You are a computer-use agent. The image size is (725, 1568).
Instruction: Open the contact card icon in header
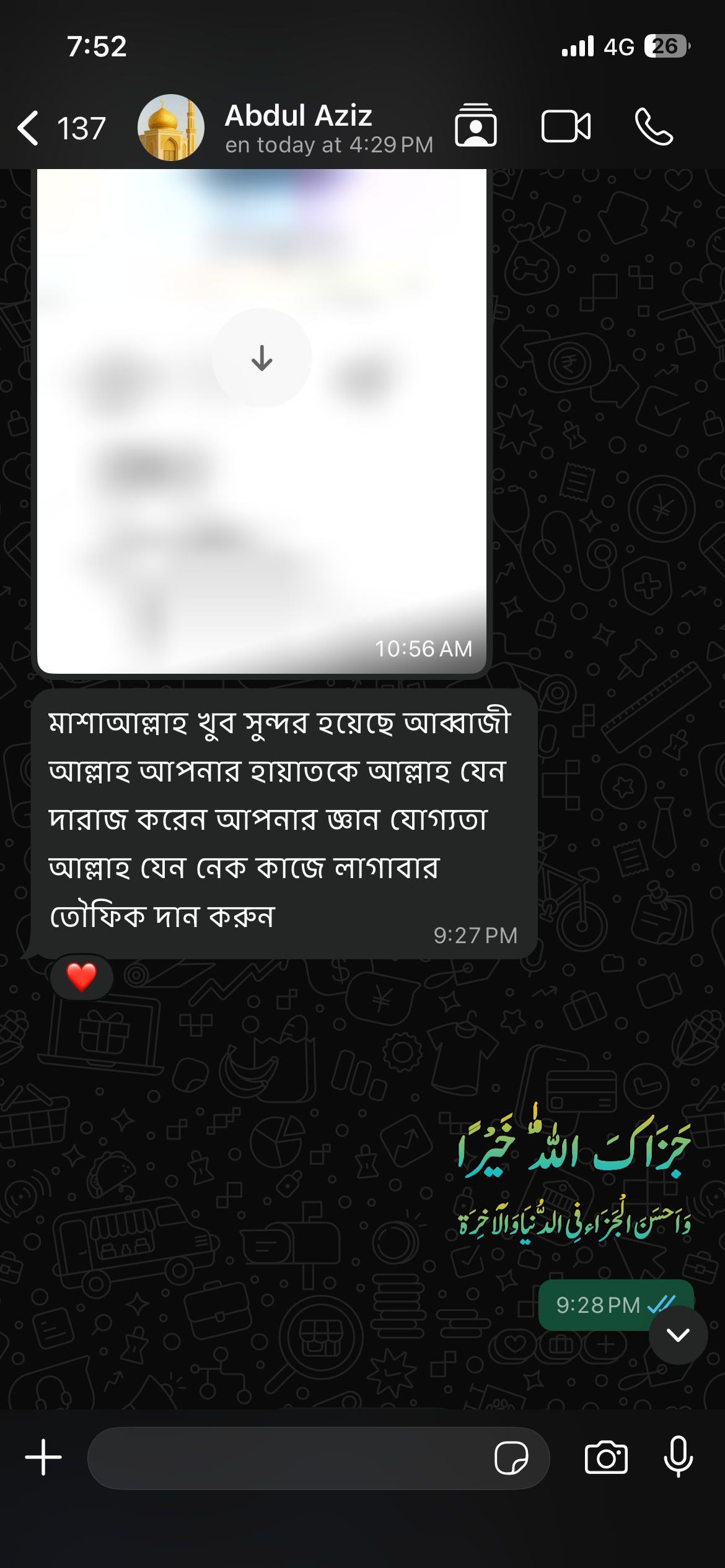476,127
